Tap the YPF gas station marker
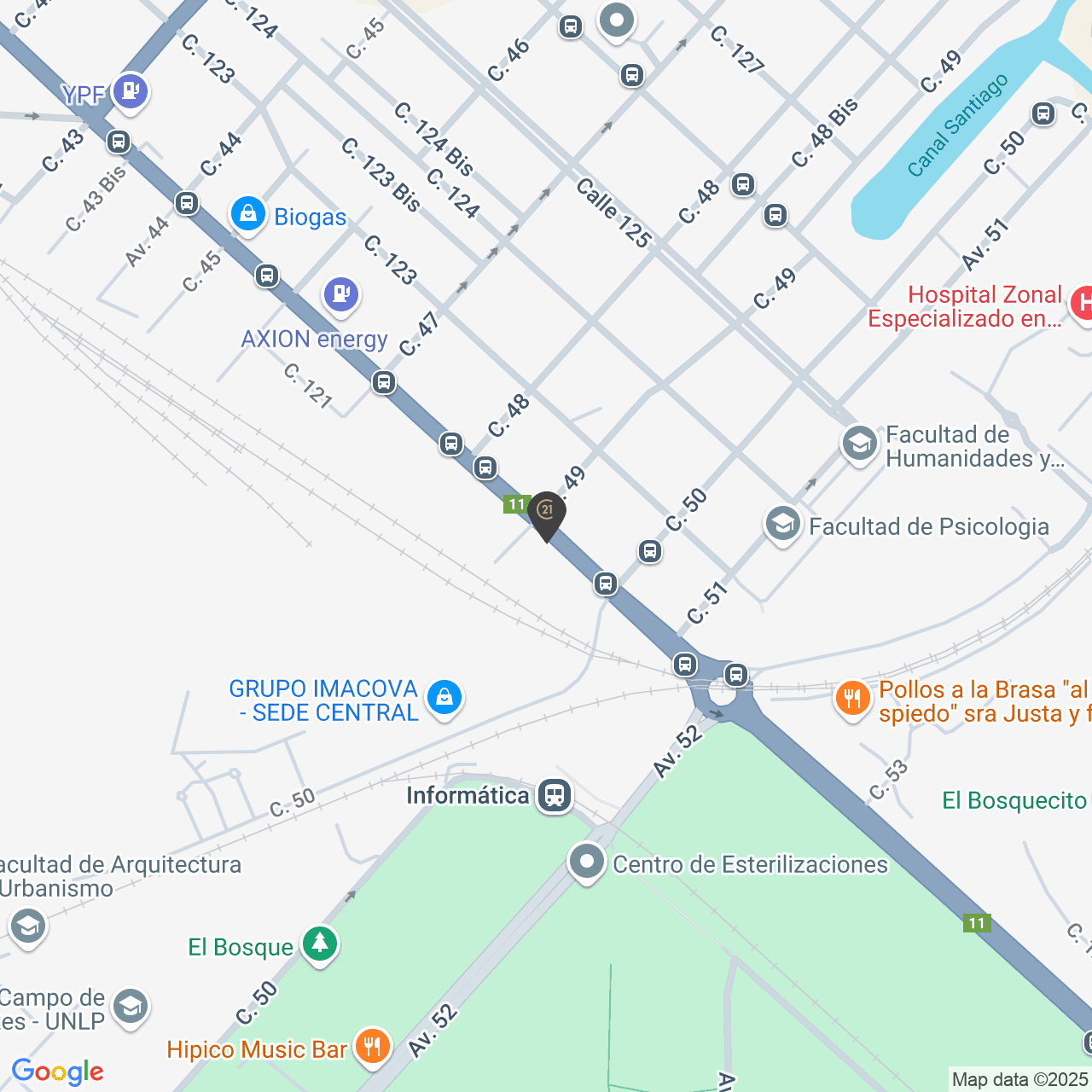The image size is (1092, 1092). tap(130, 90)
